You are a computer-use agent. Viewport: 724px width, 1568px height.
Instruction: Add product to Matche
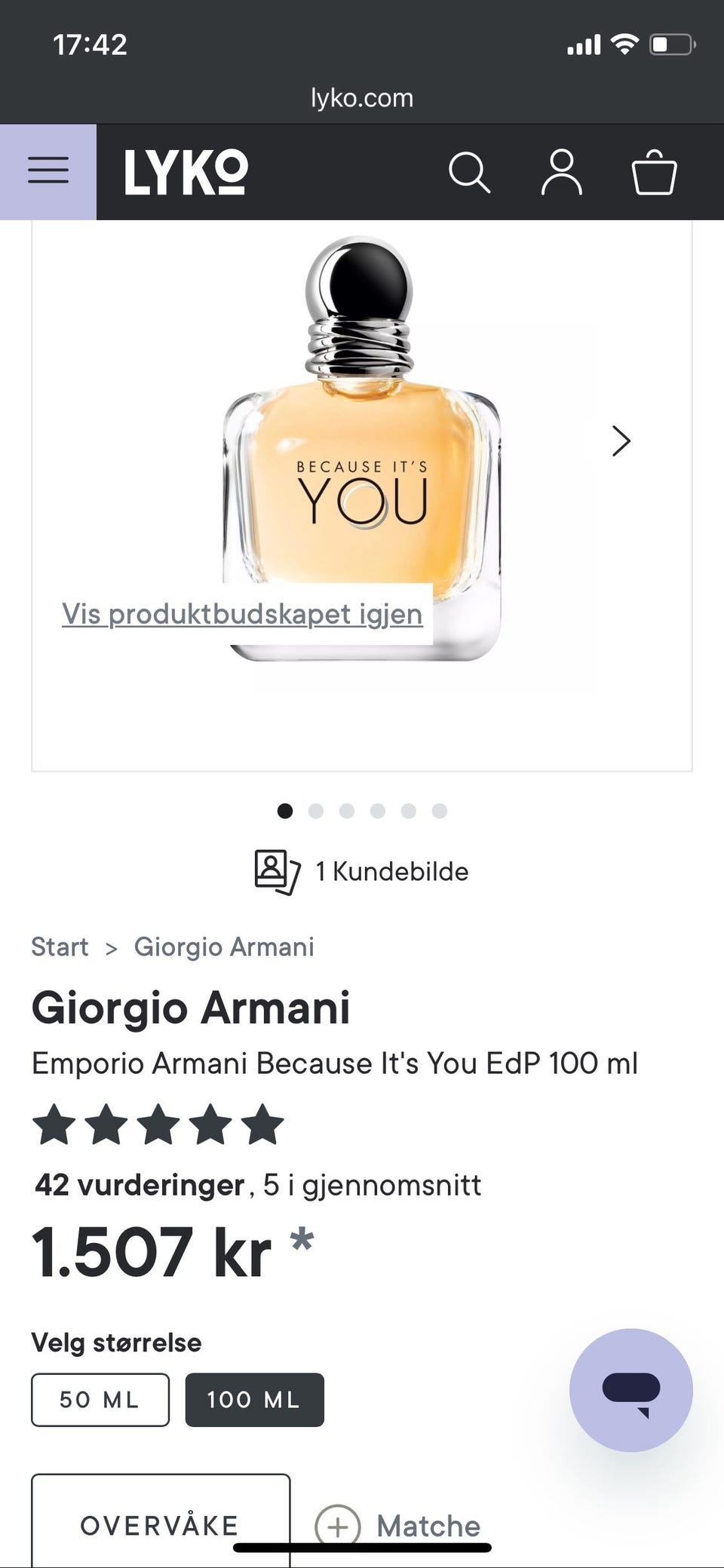(x=398, y=1526)
